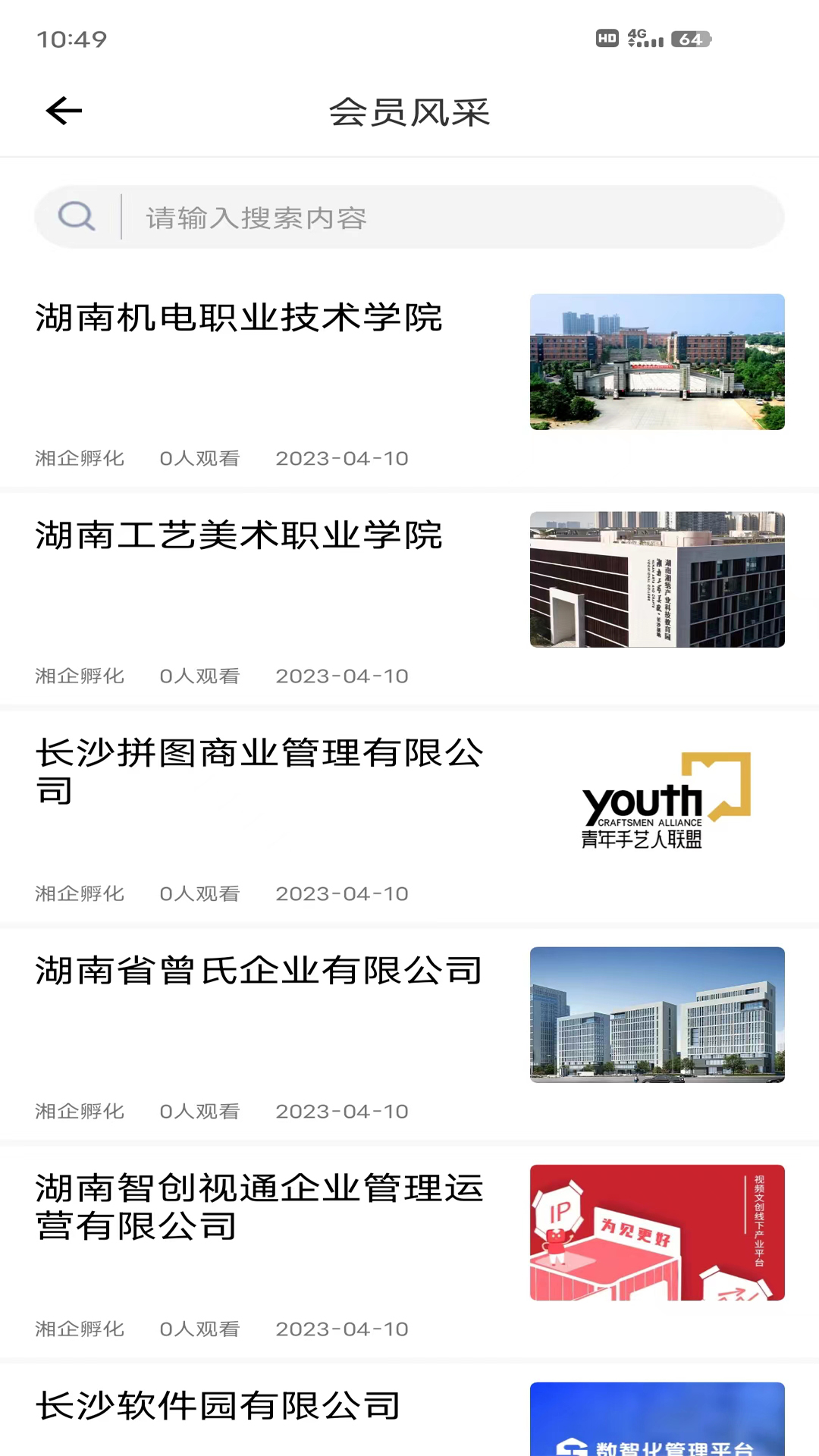This screenshot has width=819, height=1456.
Task: Click the back arrow to return
Action: pyautogui.click(x=64, y=111)
